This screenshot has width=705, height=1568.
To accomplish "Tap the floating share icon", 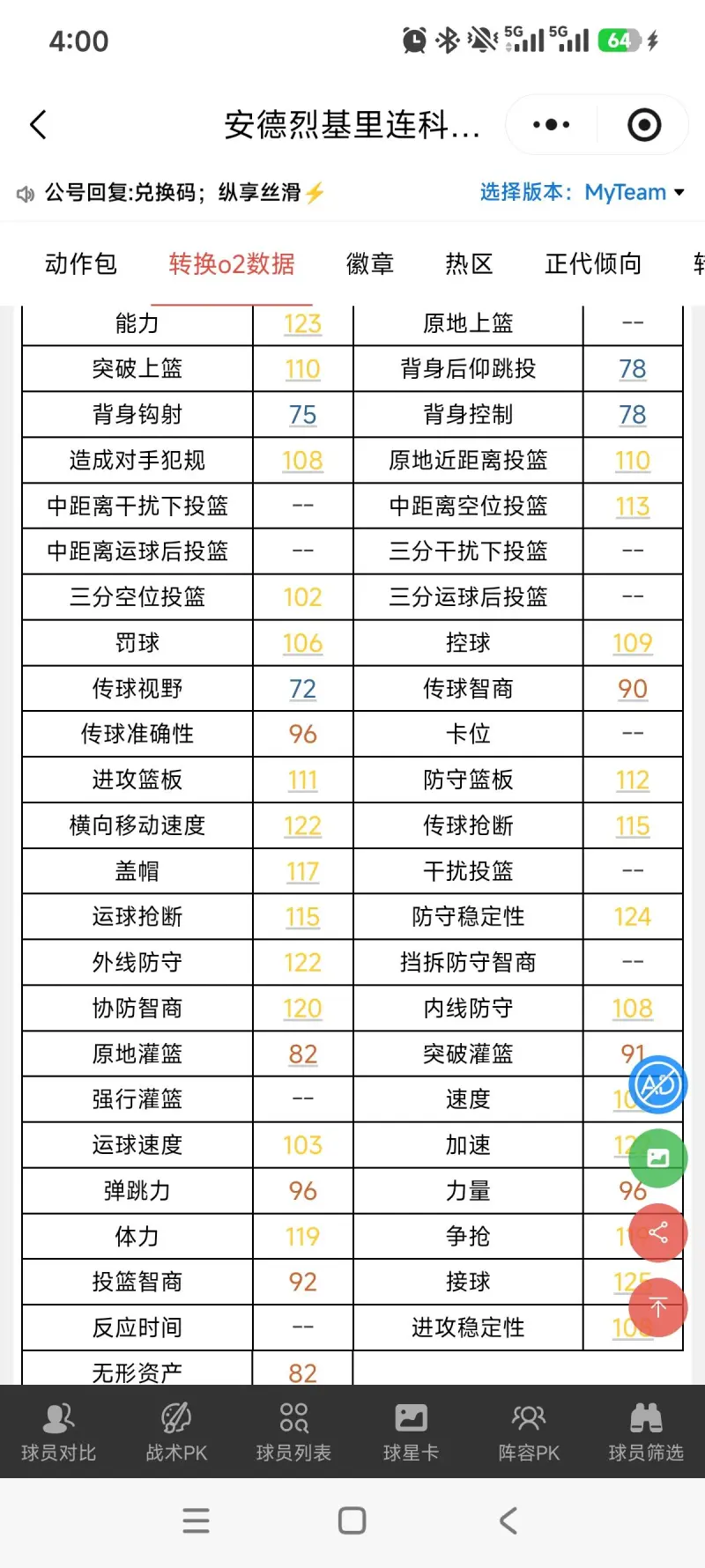I will tap(658, 1233).
